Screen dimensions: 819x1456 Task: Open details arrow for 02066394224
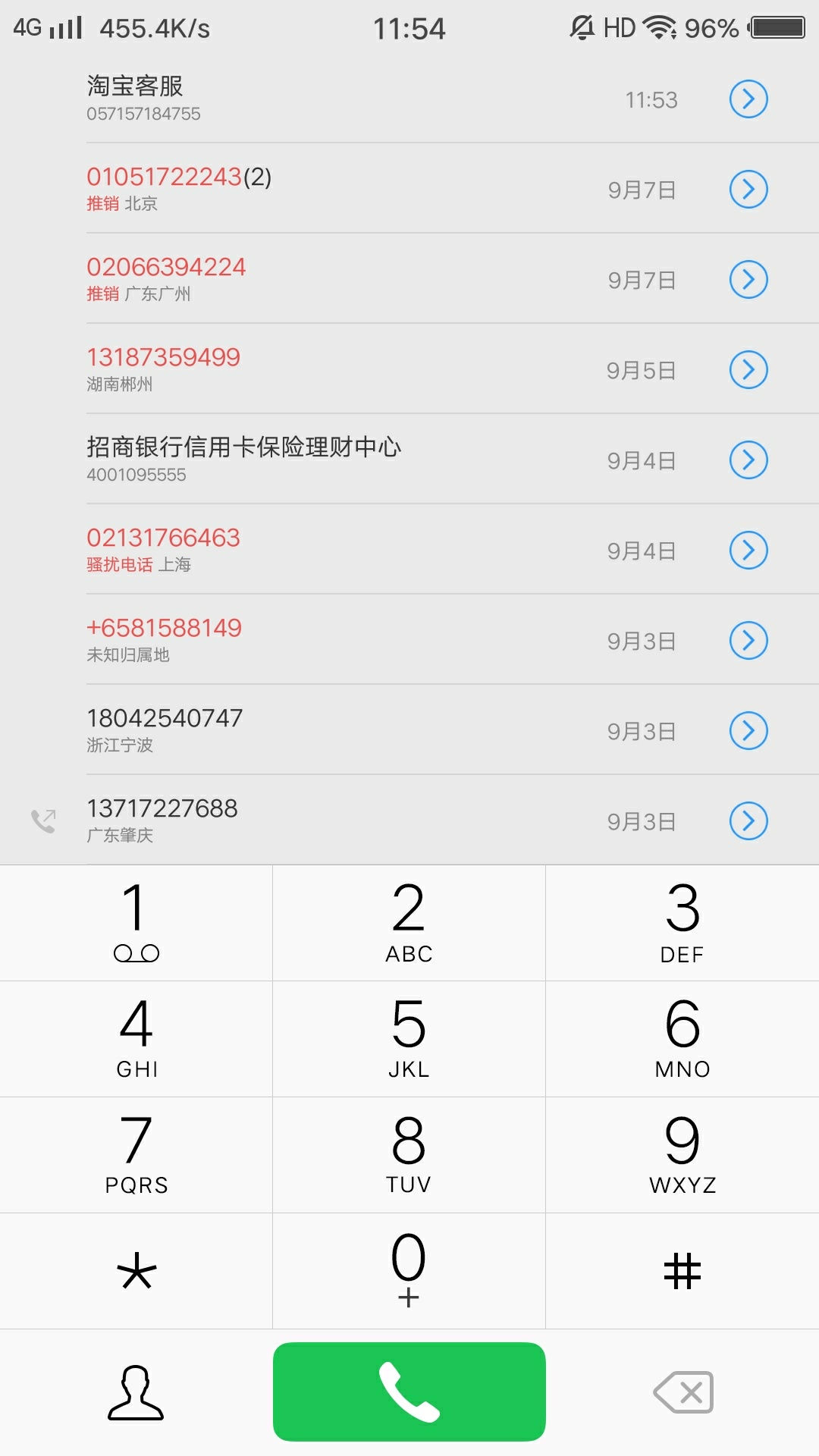[748, 280]
